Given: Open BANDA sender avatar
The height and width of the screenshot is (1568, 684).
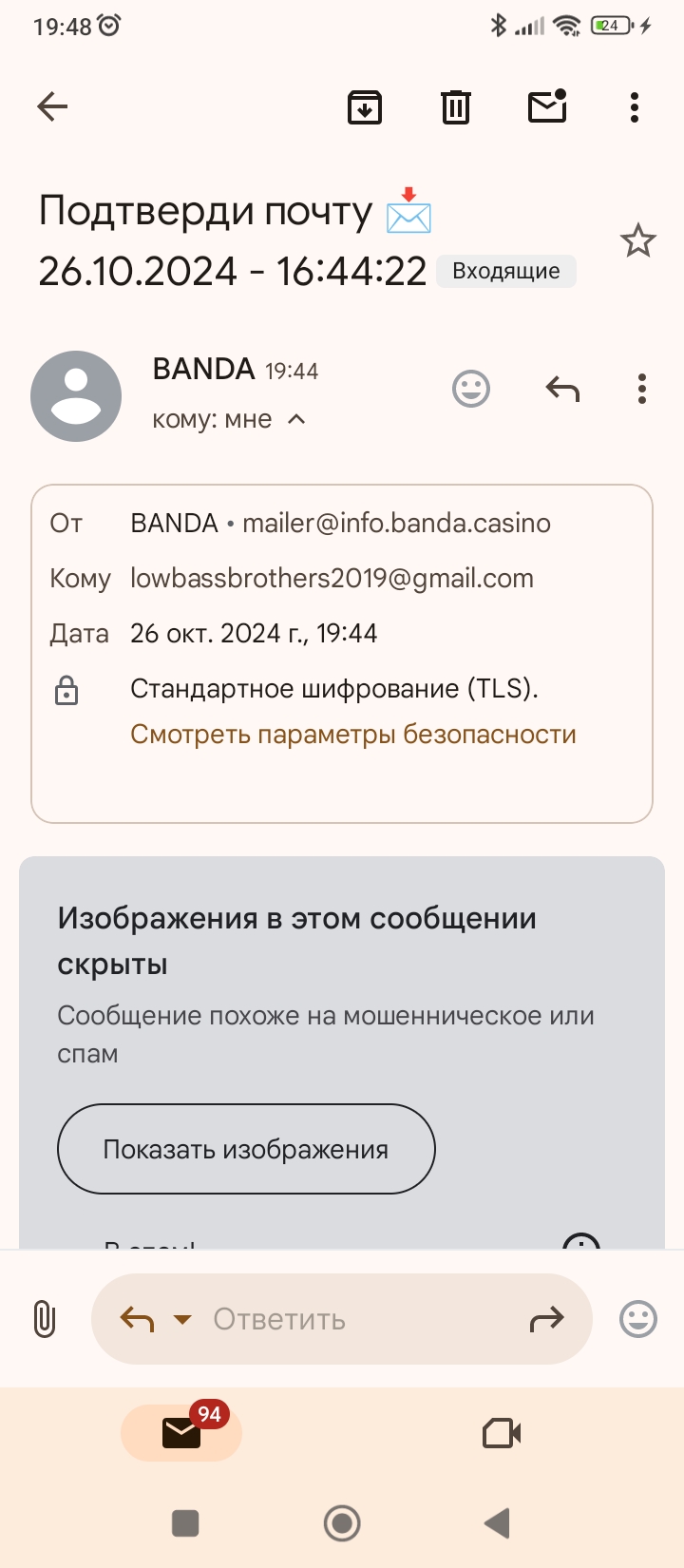Looking at the screenshot, I should click(76, 396).
